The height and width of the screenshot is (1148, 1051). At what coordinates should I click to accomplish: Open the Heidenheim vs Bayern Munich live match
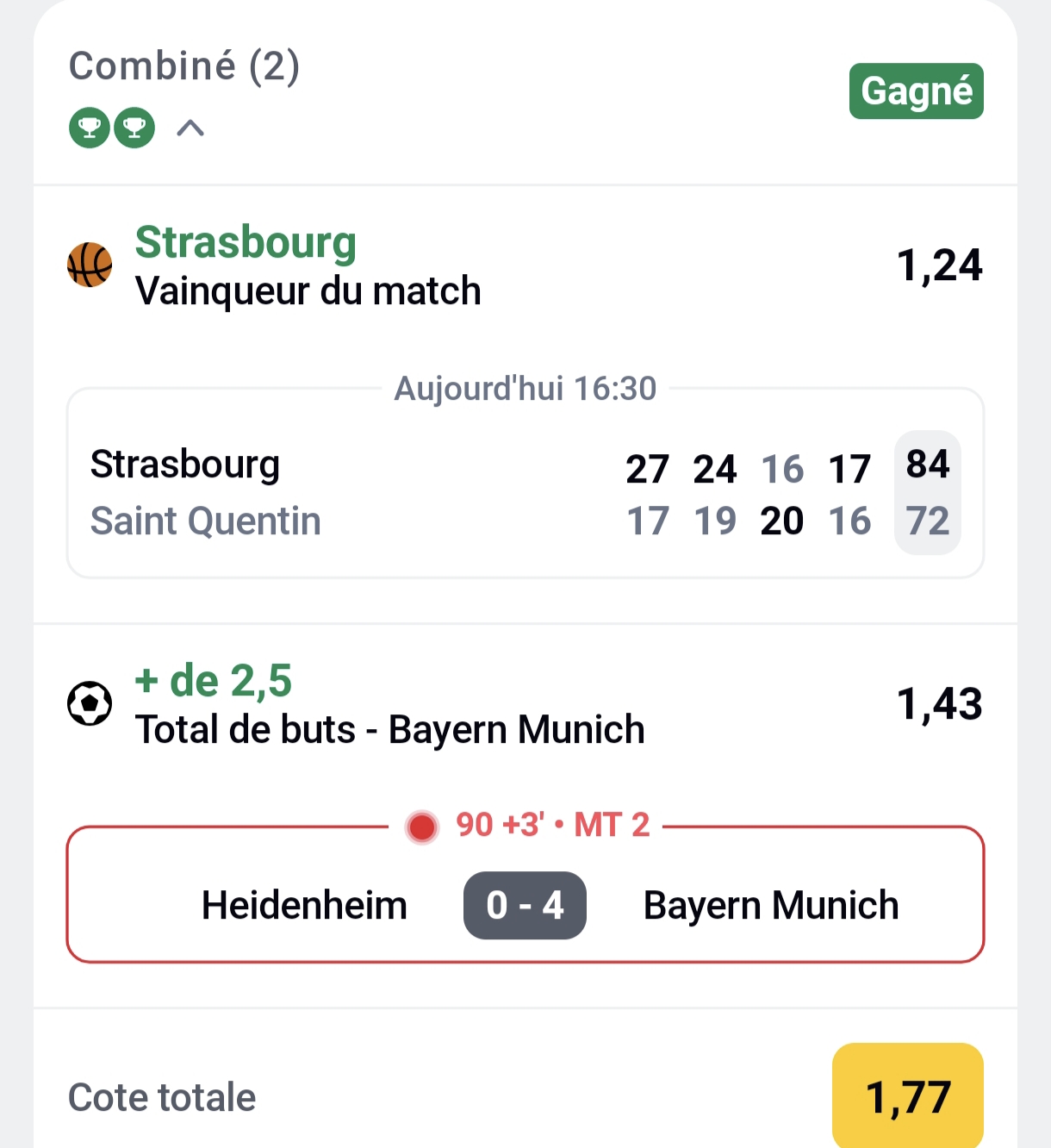(x=525, y=905)
